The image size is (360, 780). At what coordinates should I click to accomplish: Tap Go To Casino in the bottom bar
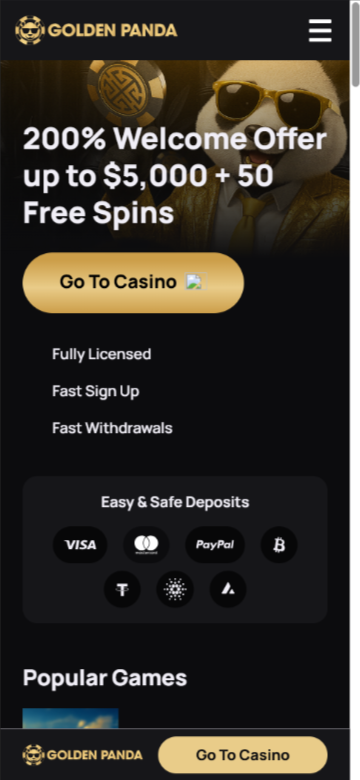point(243,755)
